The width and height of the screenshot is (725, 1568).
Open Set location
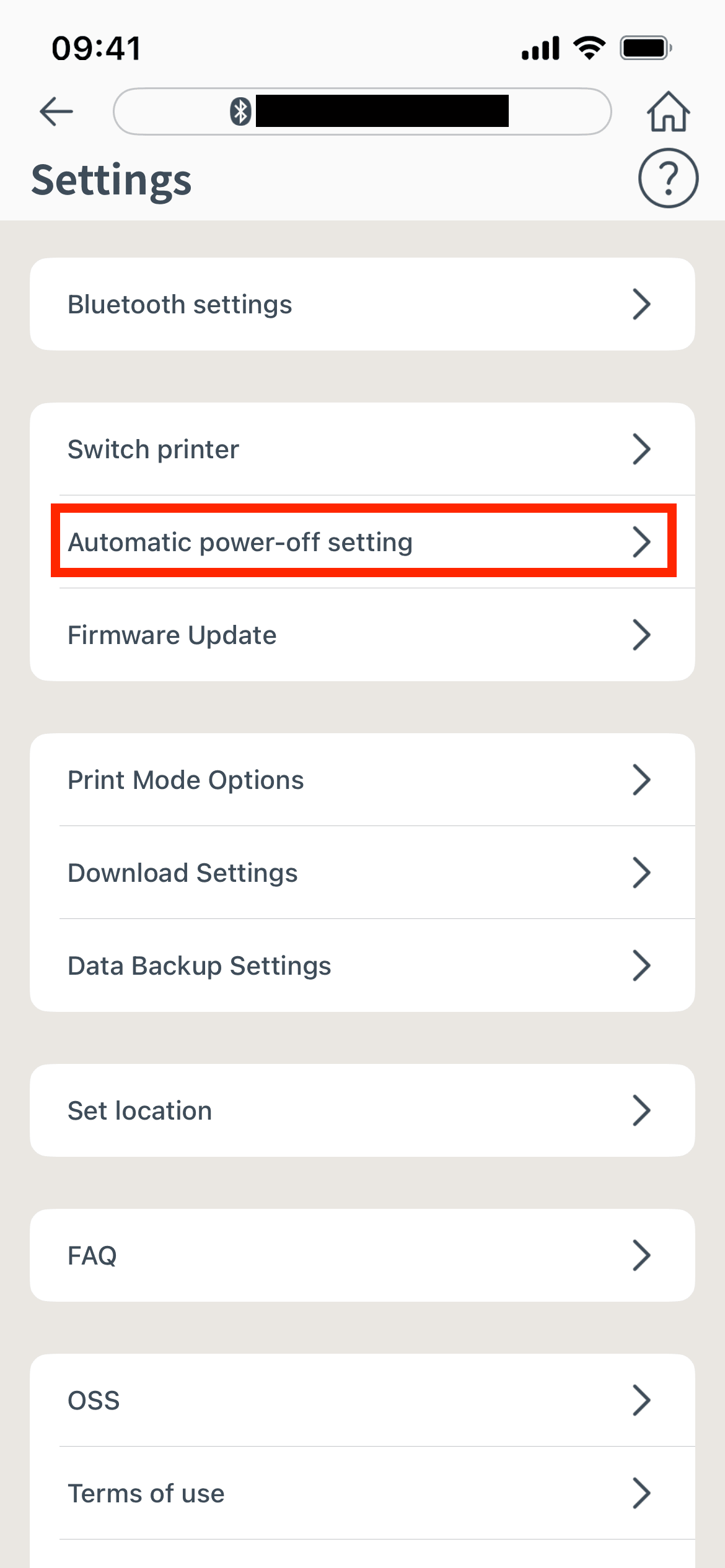click(x=362, y=1110)
